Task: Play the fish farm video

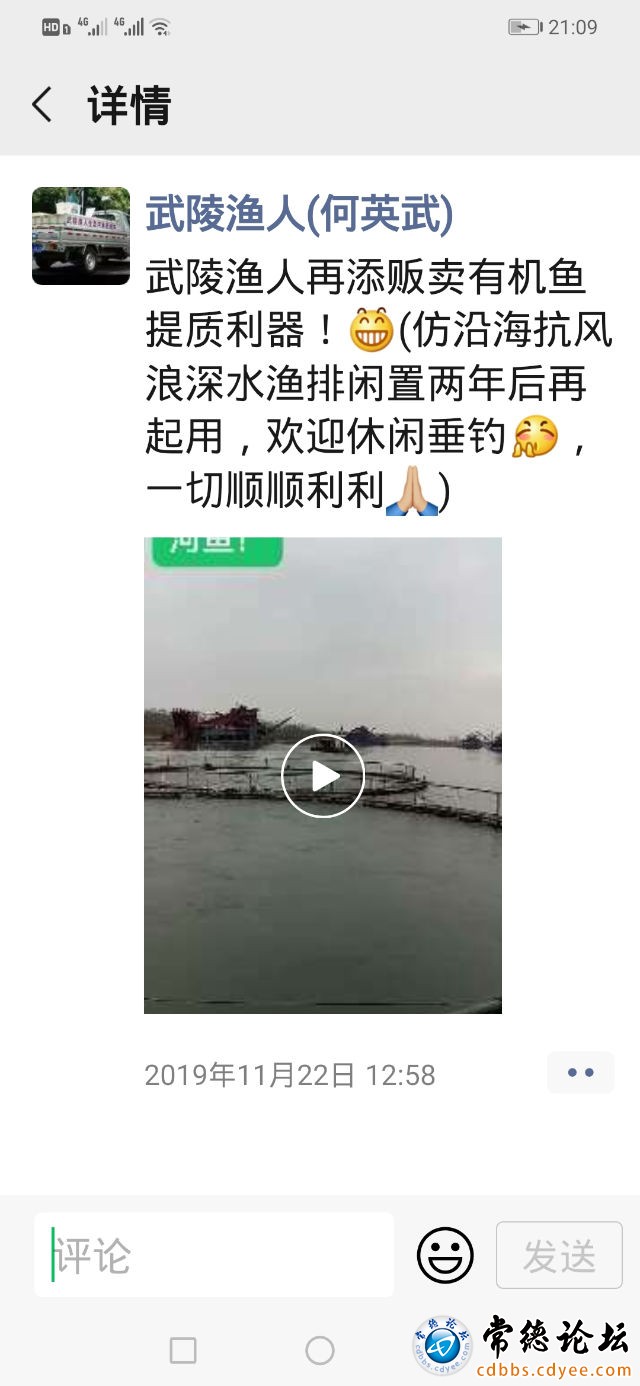Action: pyautogui.click(x=322, y=775)
